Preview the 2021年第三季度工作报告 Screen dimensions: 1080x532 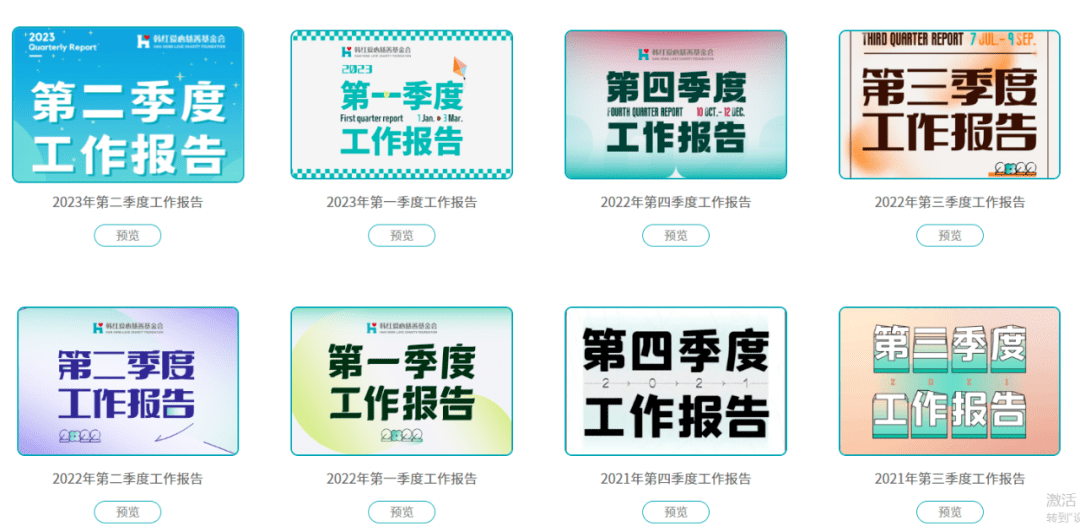tap(950, 512)
